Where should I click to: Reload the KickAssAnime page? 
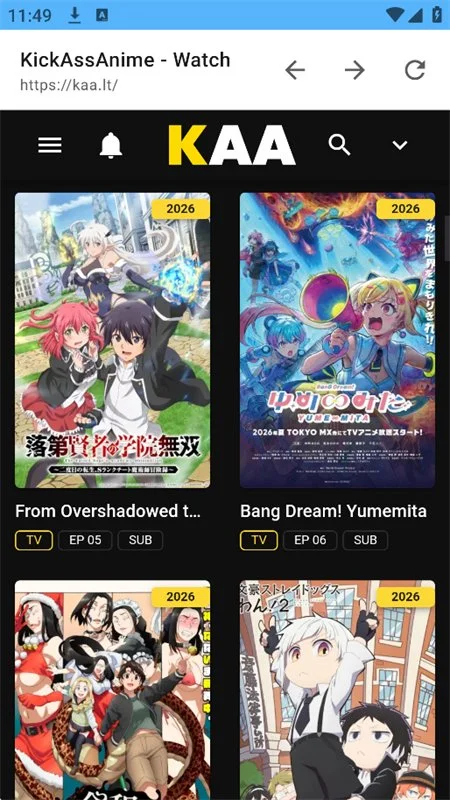coord(415,70)
